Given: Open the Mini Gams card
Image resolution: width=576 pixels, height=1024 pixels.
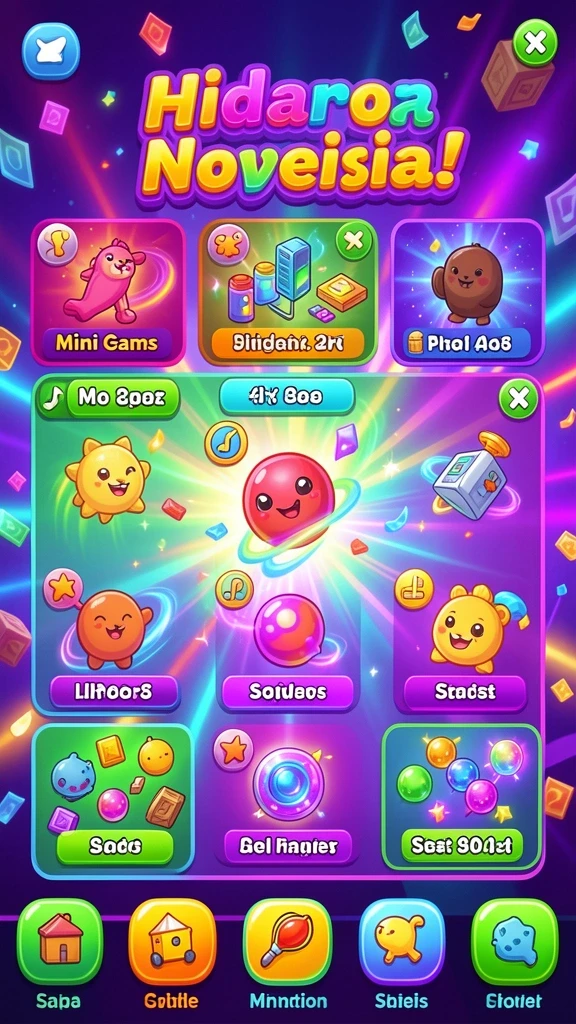Looking at the screenshot, I should point(108,293).
